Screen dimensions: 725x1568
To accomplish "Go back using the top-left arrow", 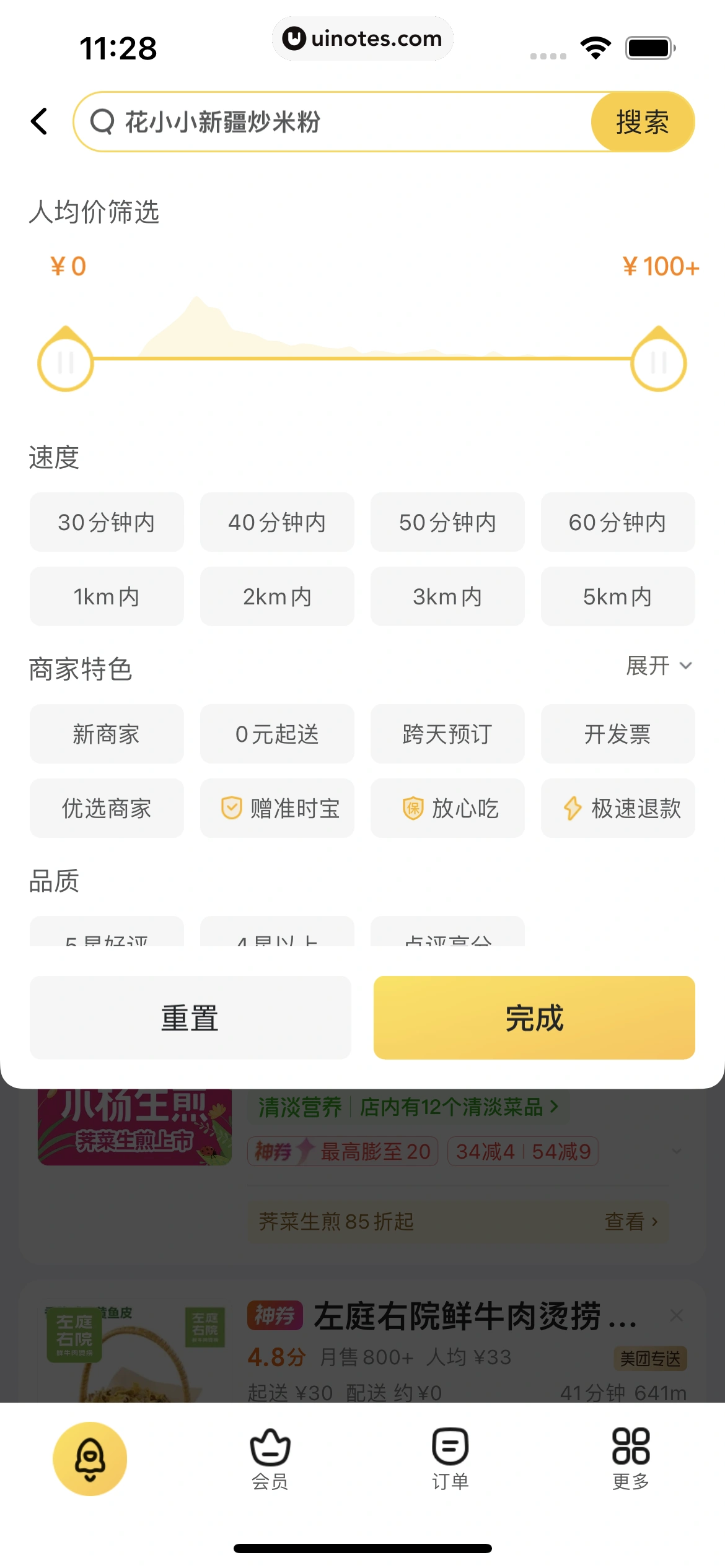I will (x=40, y=121).
